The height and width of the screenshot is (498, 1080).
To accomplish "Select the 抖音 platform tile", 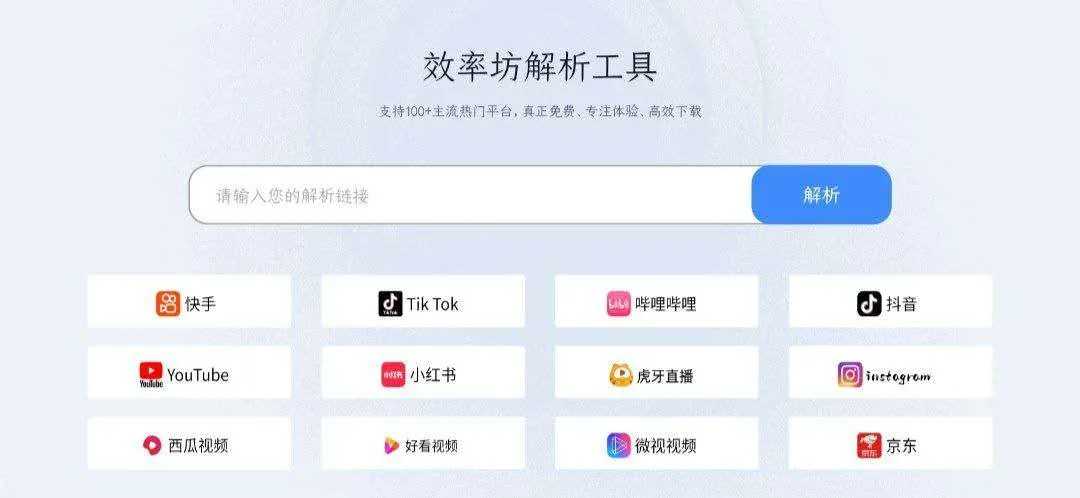I will coord(890,302).
